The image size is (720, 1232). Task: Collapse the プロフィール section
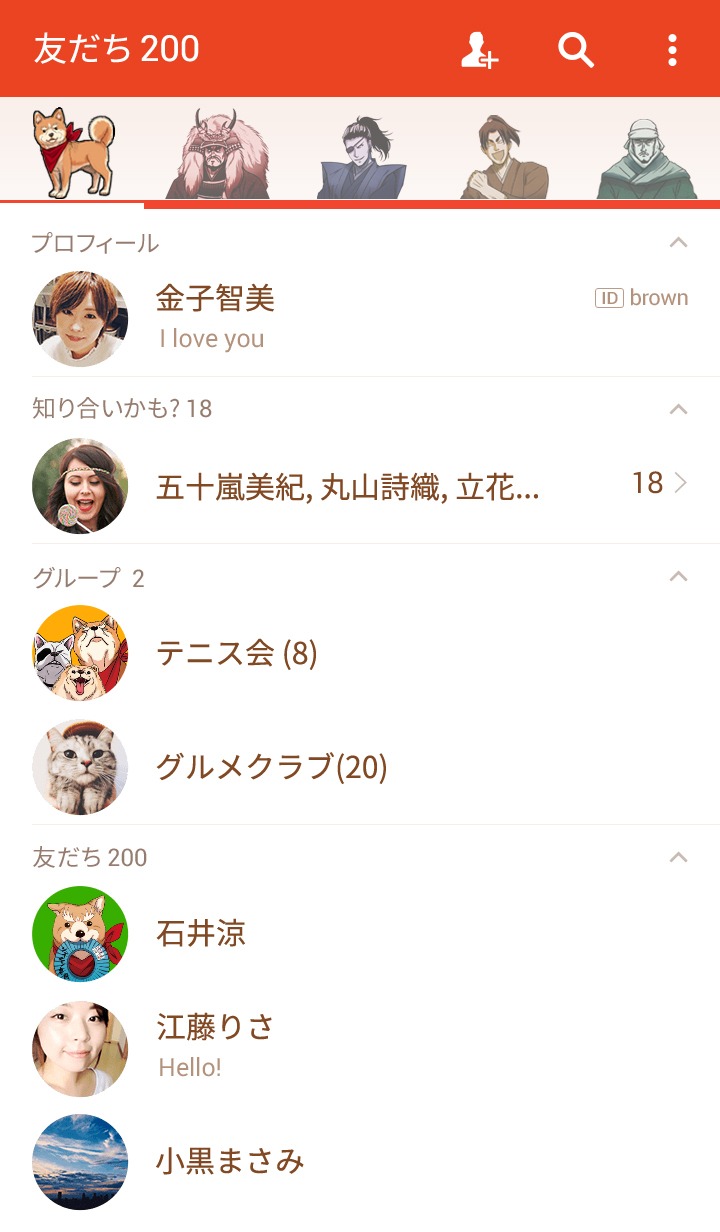(678, 242)
